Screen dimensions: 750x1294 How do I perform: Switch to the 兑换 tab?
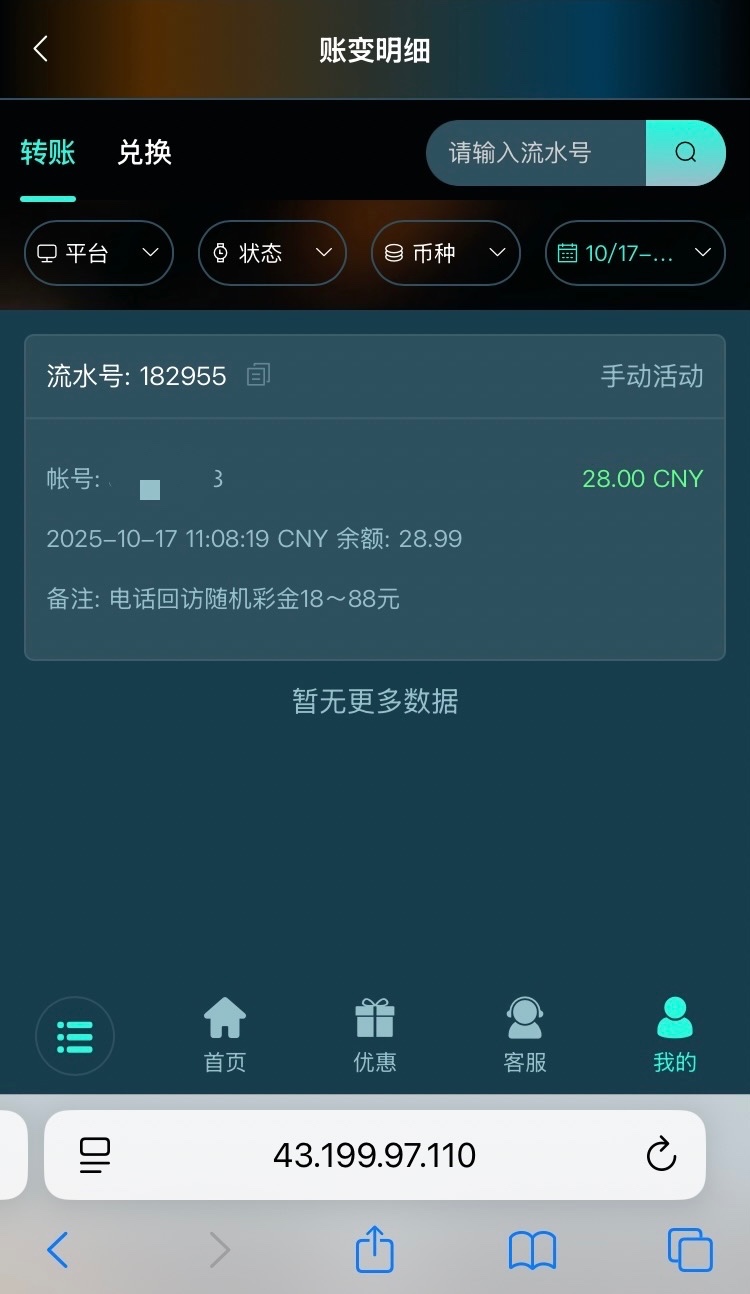(145, 153)
